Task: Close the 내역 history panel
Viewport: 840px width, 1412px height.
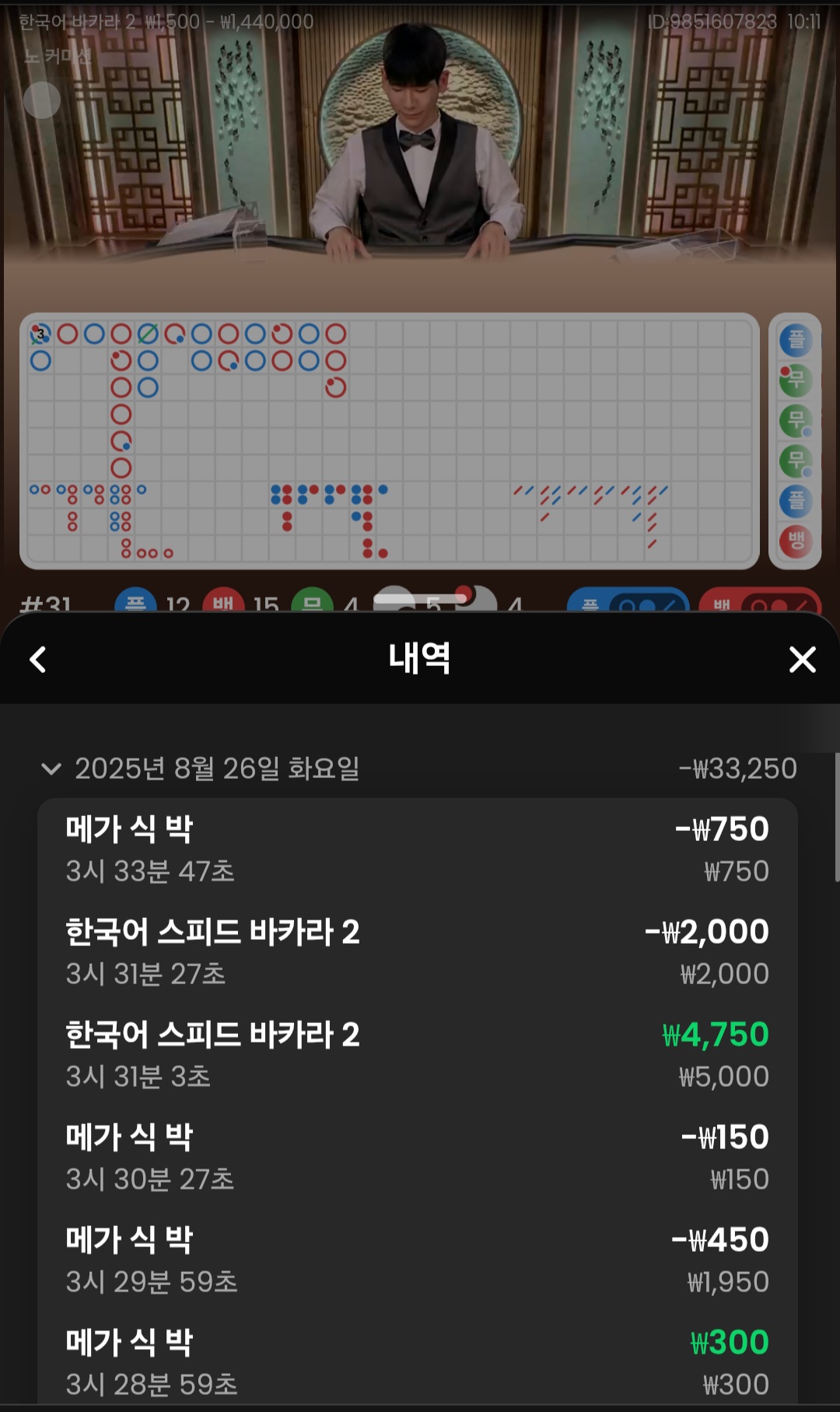Action: tap(802, 660)
